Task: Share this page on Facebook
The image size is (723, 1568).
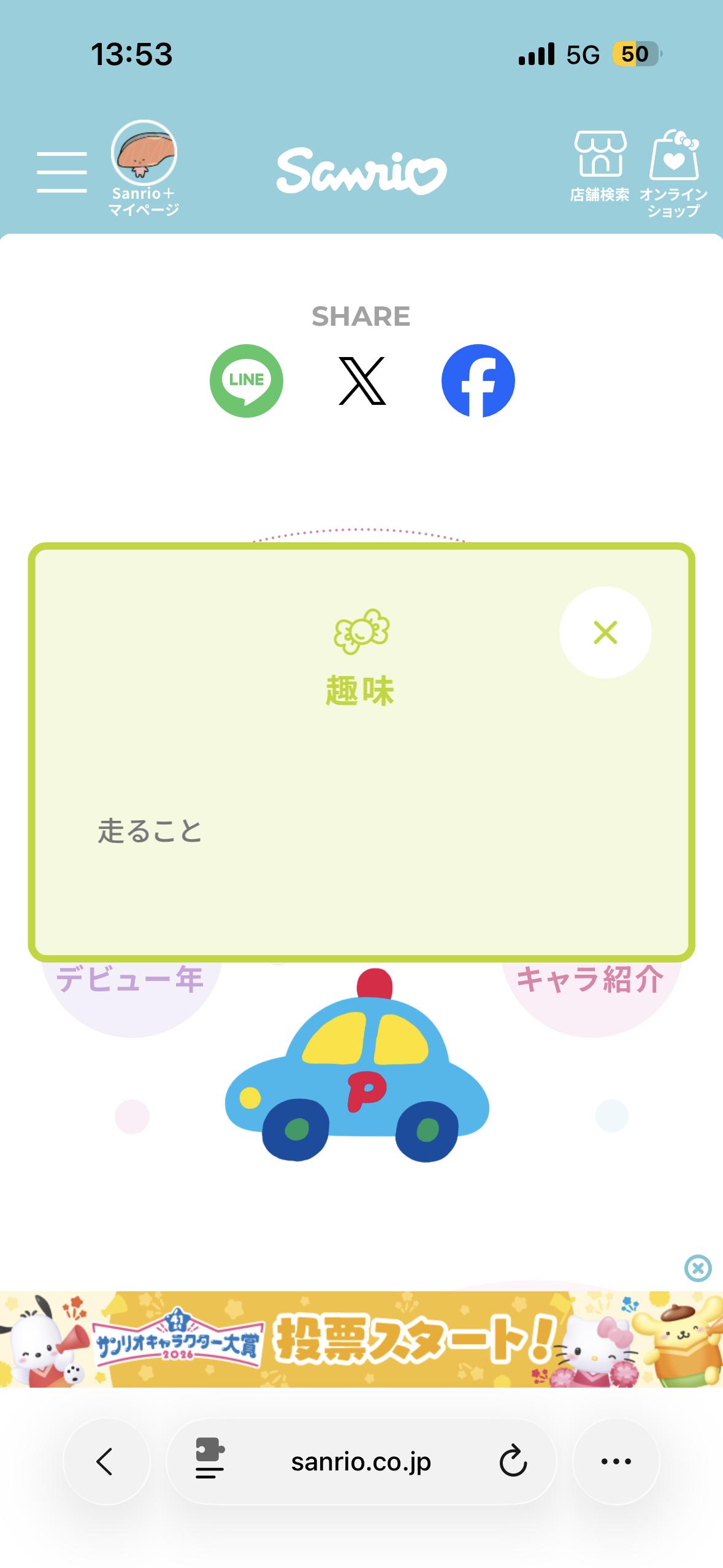Action: click(x=478, y=381)
